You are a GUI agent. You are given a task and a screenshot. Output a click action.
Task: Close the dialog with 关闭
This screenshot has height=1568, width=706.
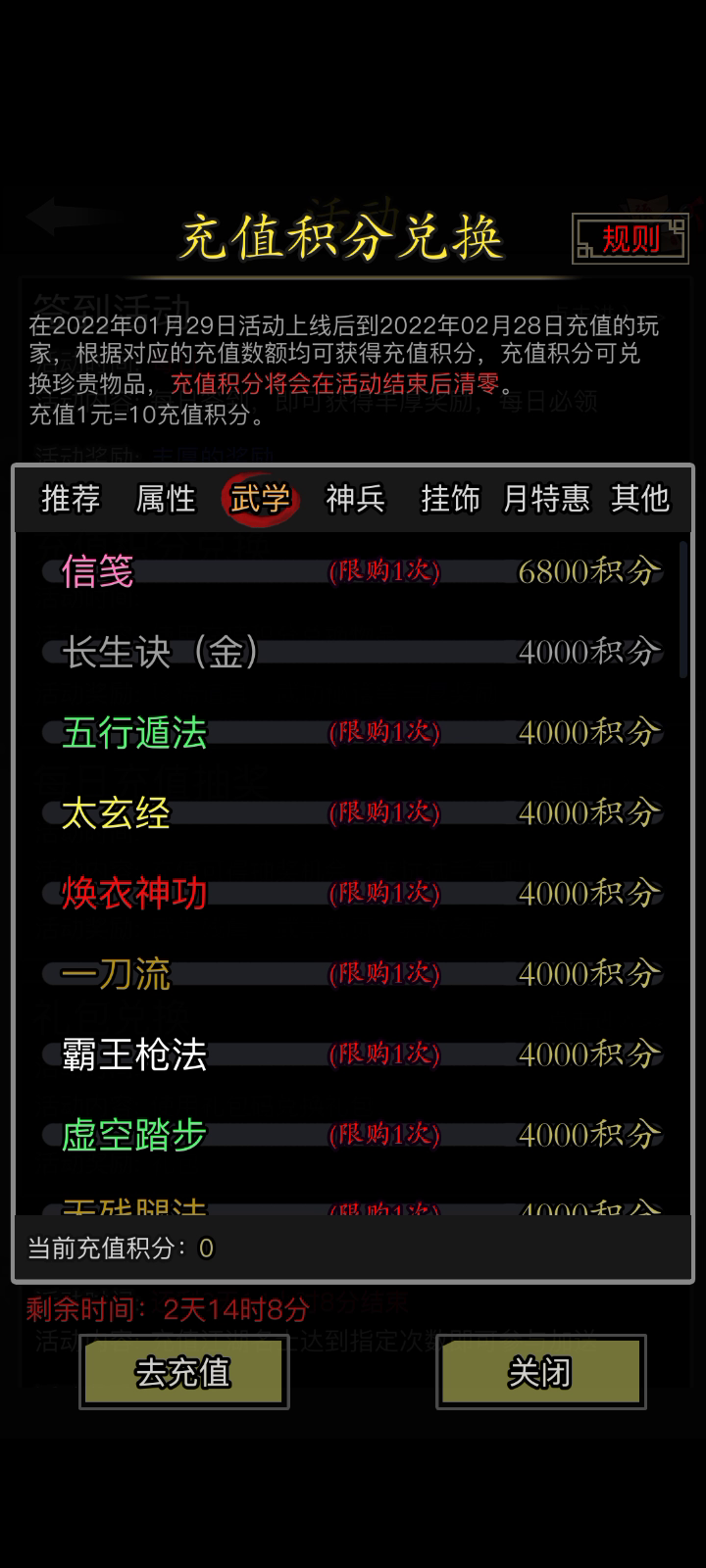tap(540, 1372)
